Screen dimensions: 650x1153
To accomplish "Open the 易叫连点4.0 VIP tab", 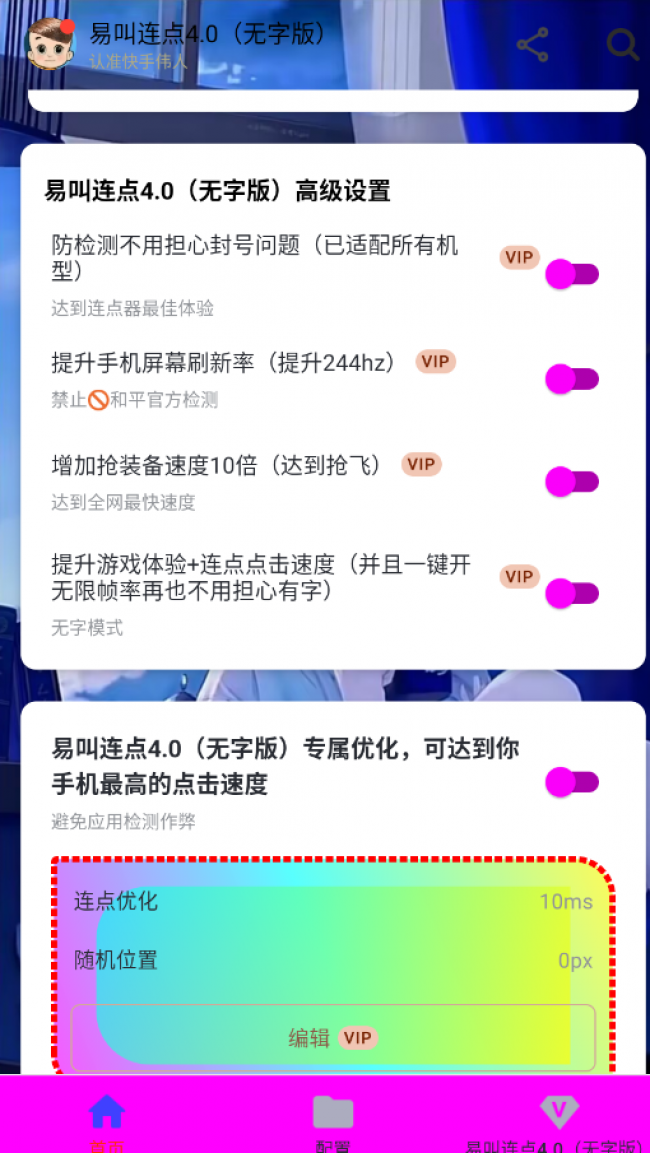I will point(558,1118).
